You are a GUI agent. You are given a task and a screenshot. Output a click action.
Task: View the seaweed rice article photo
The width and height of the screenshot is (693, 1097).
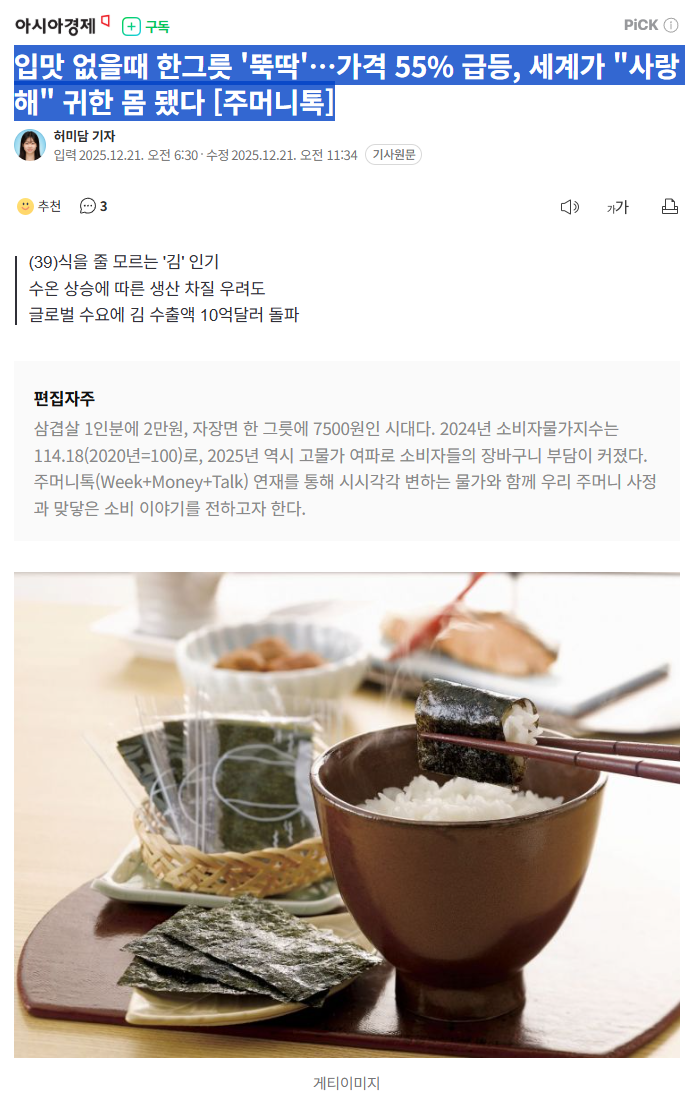pos(346,814)
